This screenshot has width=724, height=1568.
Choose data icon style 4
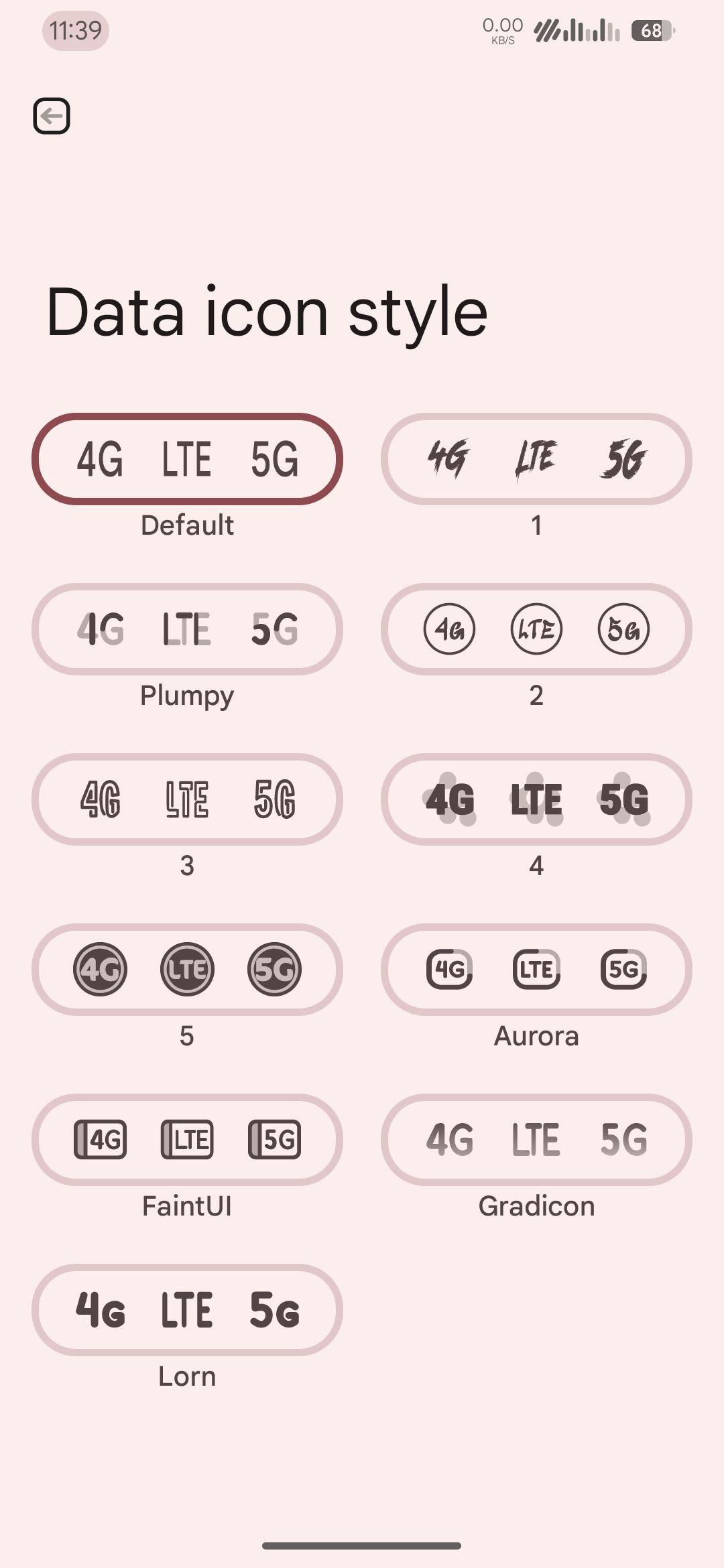pos(536,799)
